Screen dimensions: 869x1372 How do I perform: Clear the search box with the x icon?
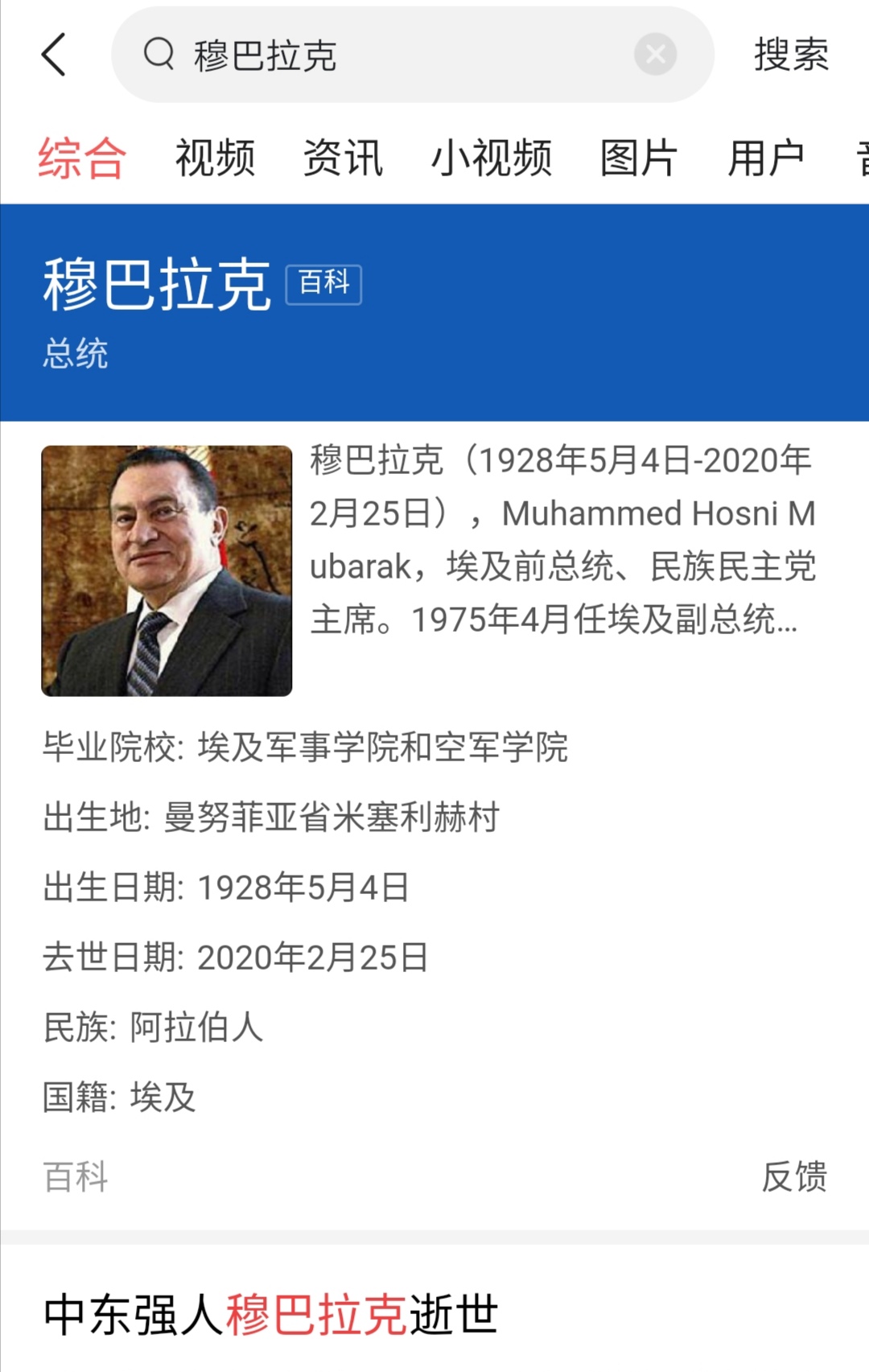[x=657, y=55]
